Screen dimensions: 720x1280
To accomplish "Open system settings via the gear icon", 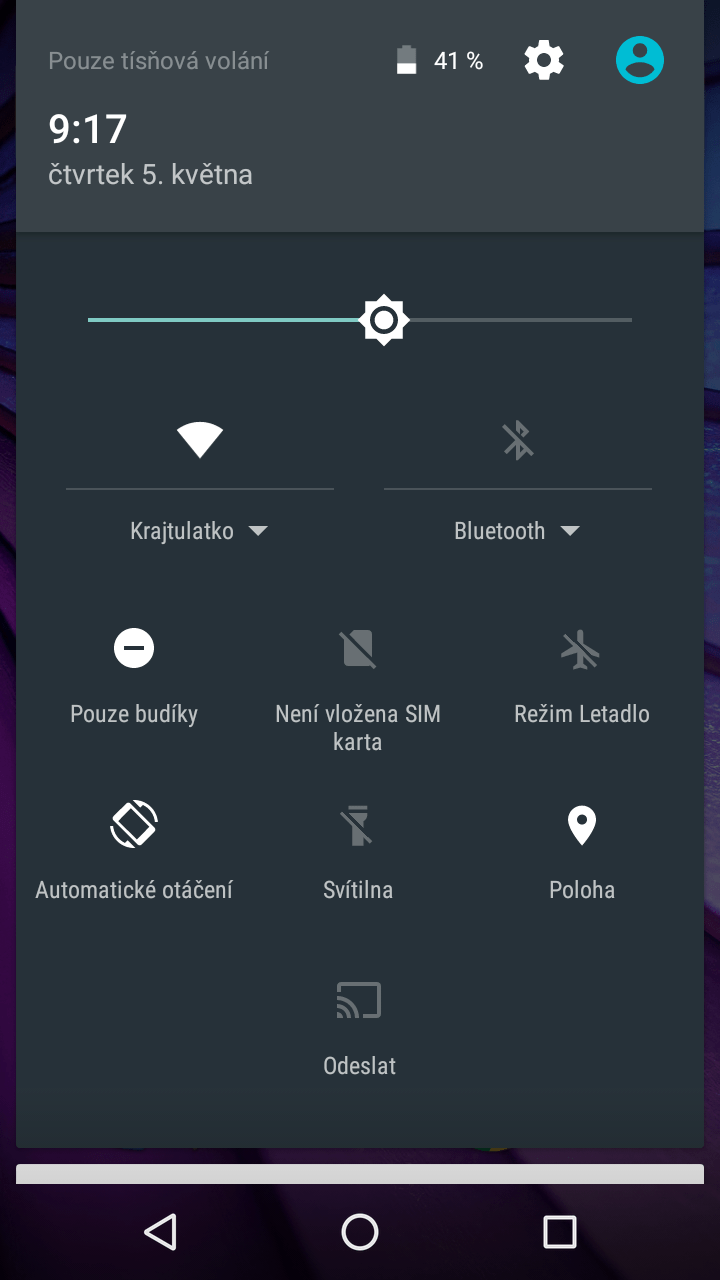I will (x=544, y=61).
